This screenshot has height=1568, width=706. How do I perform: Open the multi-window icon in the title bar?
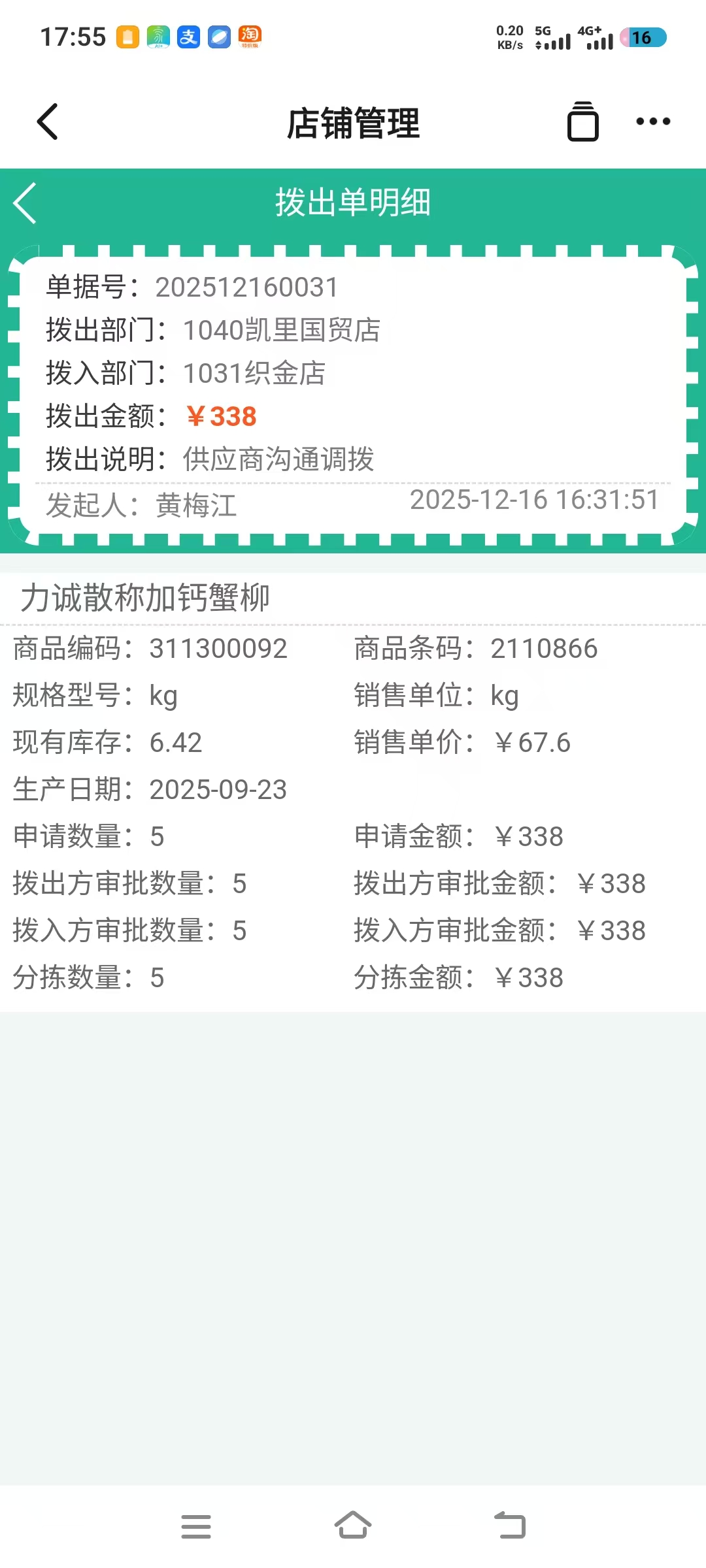click(x=582, y=122)
